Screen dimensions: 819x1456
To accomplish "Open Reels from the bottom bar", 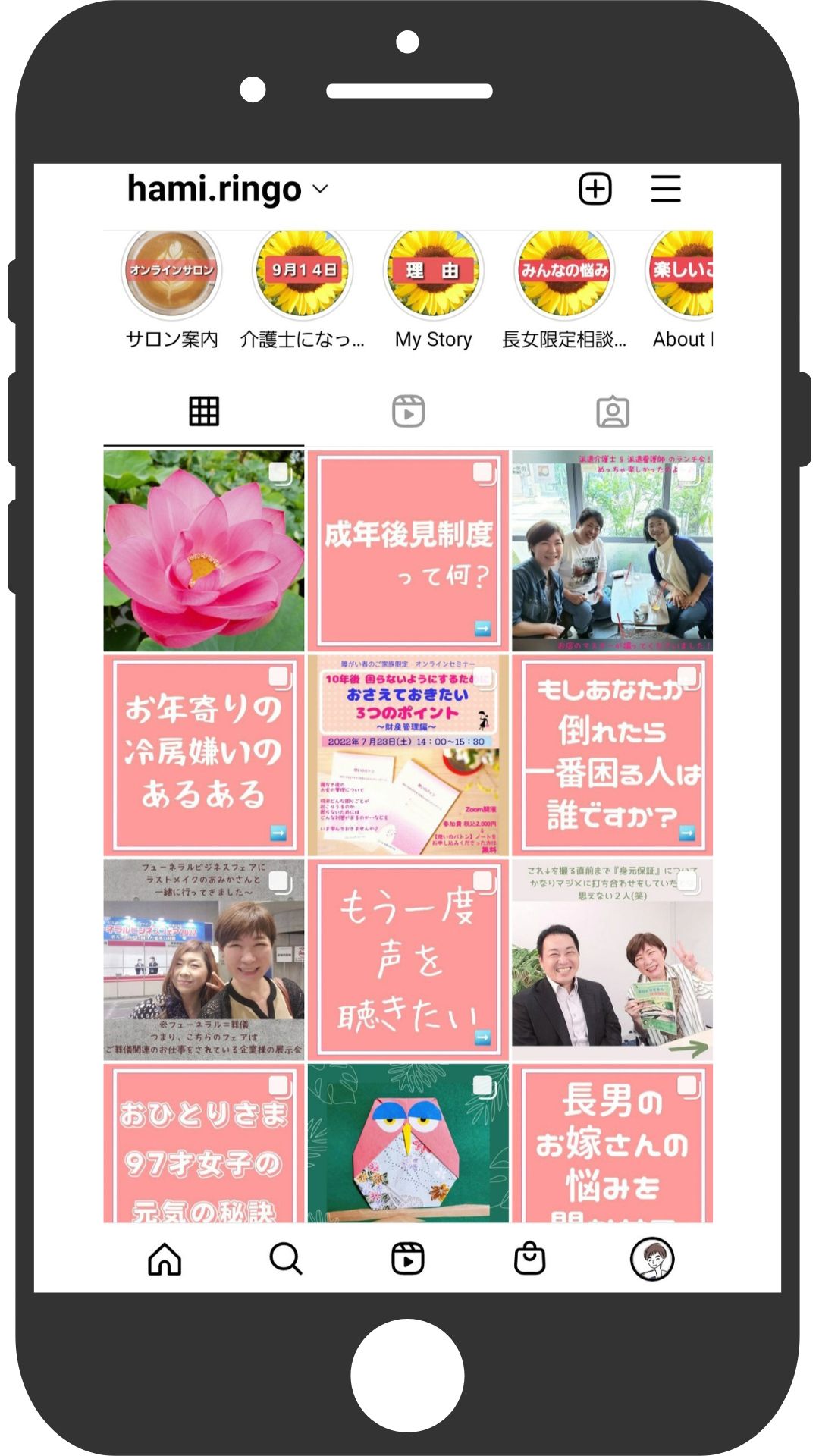I will 408,1259.
